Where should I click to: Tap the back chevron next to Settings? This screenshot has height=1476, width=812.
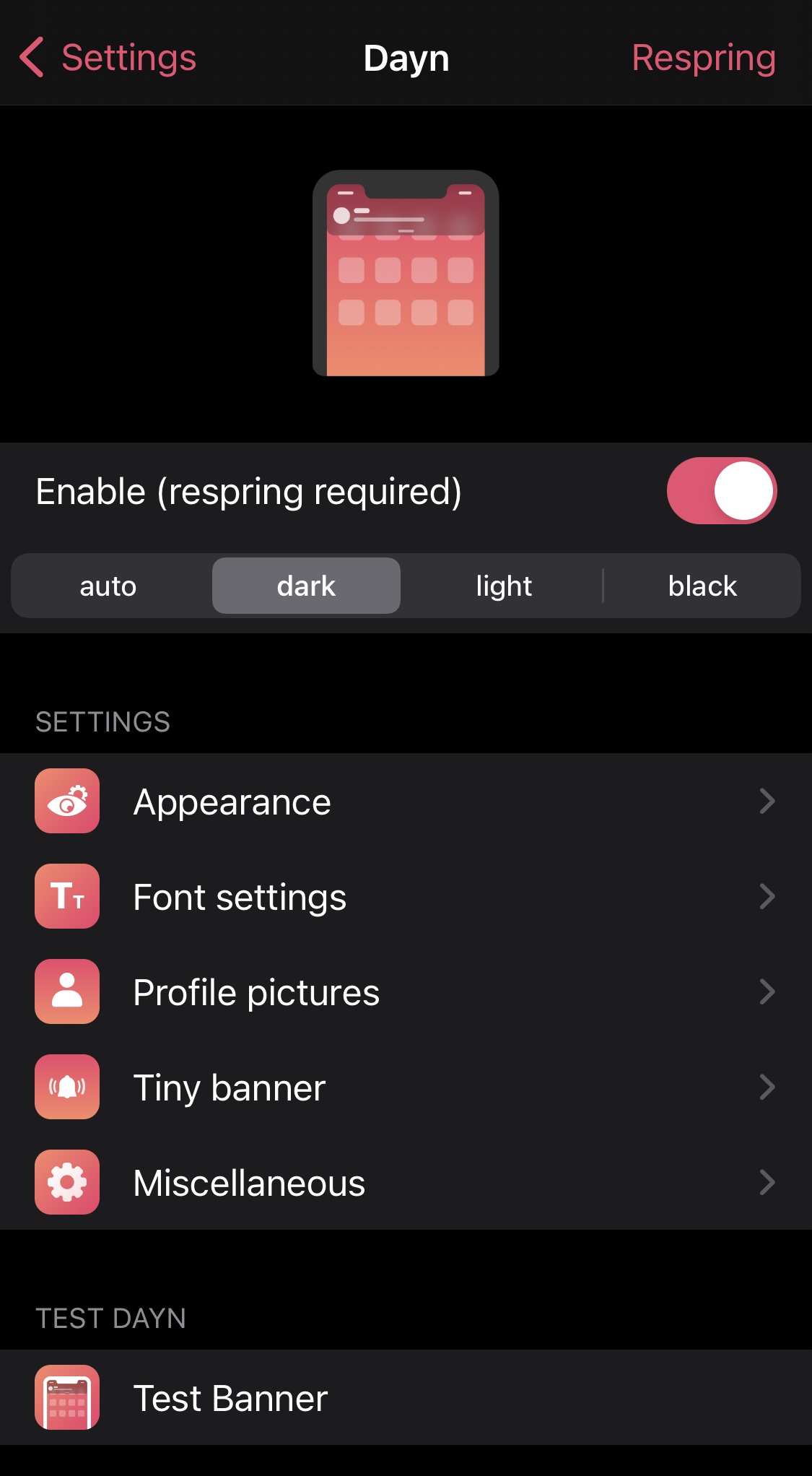(32, 57)
